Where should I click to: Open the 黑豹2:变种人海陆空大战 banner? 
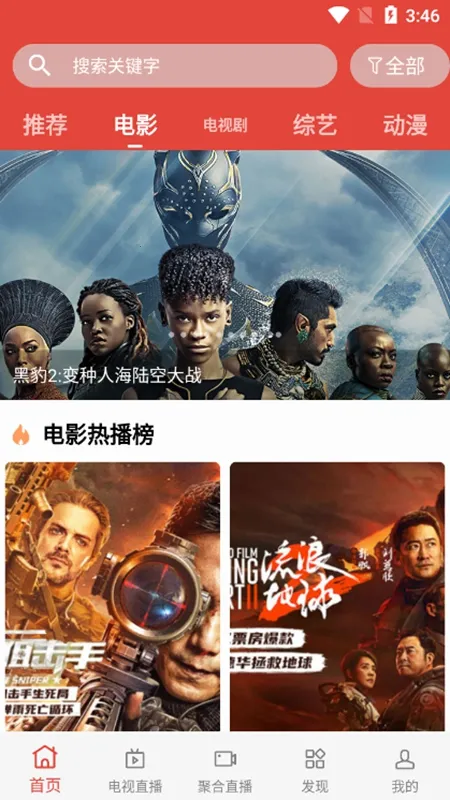[225, 274]
